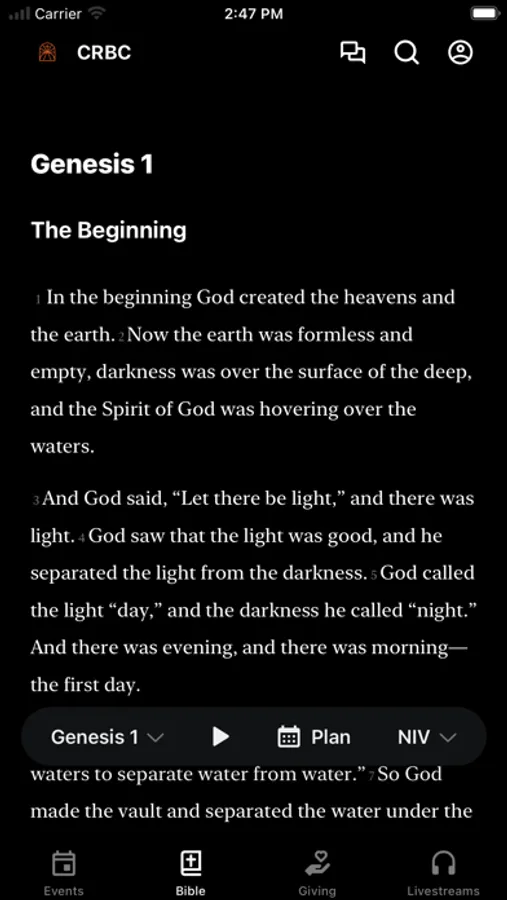Expand the Genesis 1 chapter picker

pos(107,737)
